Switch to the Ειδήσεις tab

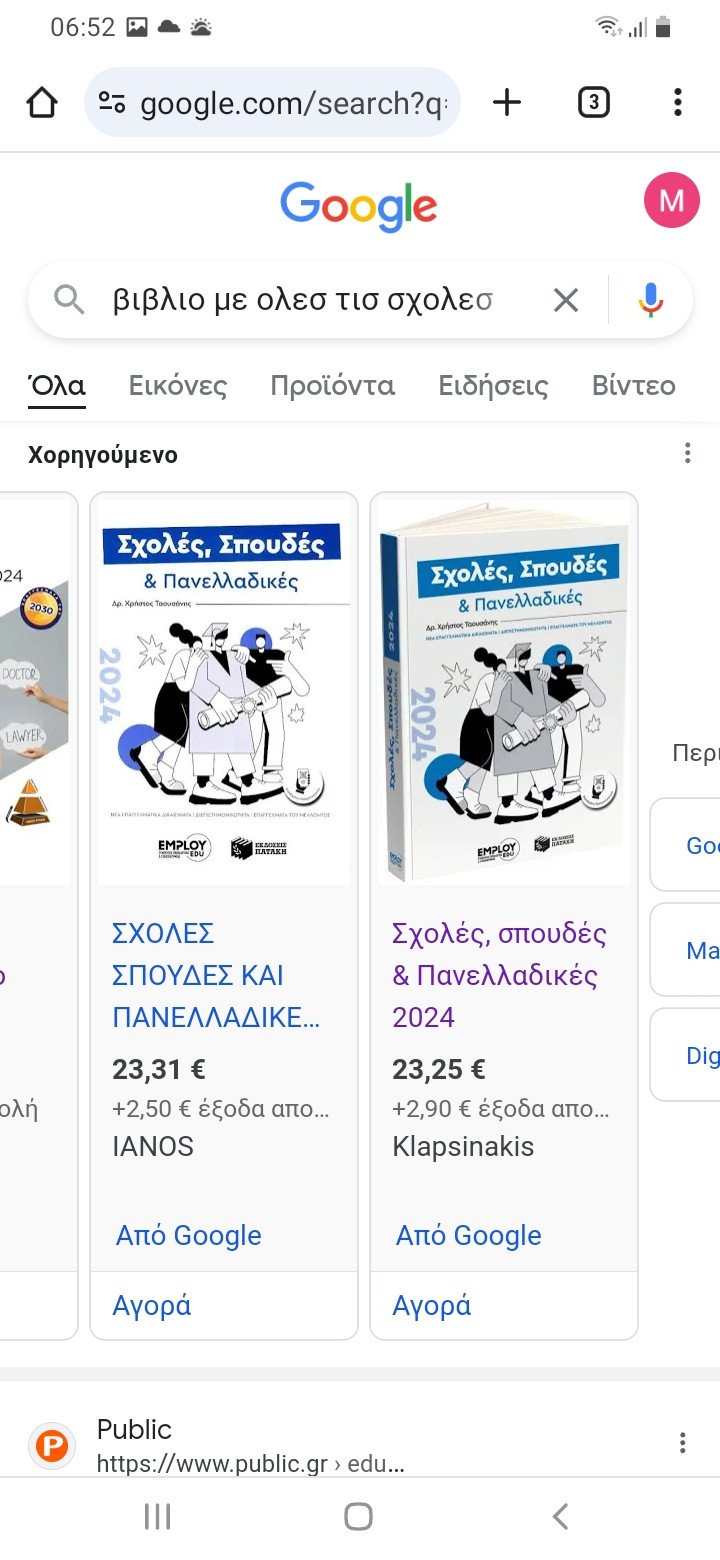click(494, 386)
